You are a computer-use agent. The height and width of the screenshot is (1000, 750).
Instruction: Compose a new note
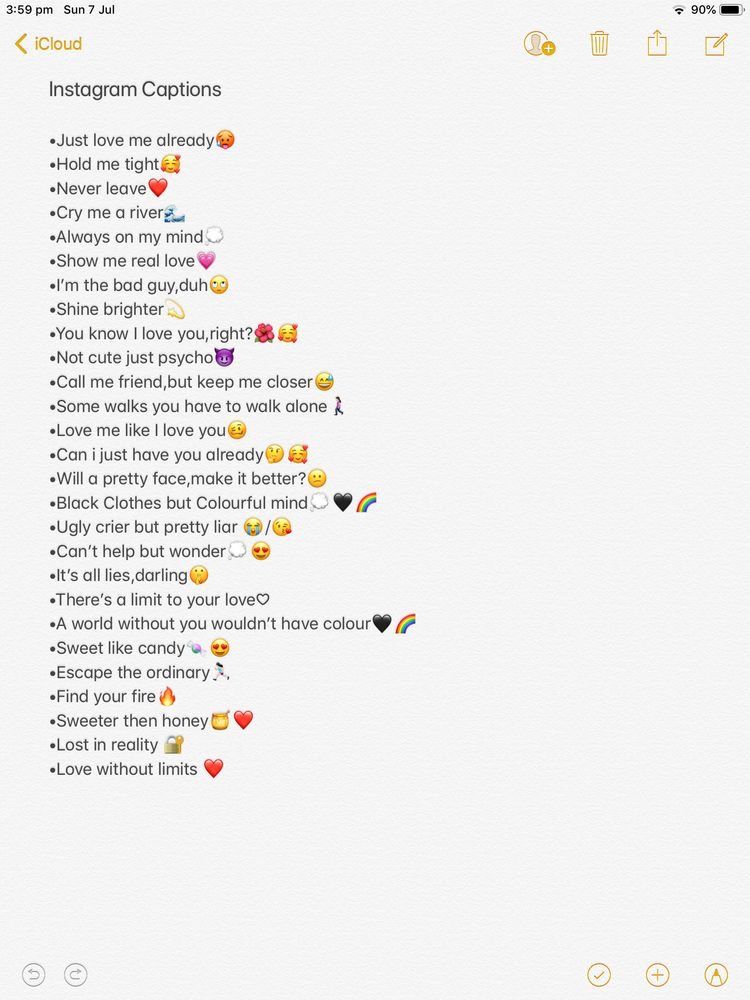coord(716,44)
